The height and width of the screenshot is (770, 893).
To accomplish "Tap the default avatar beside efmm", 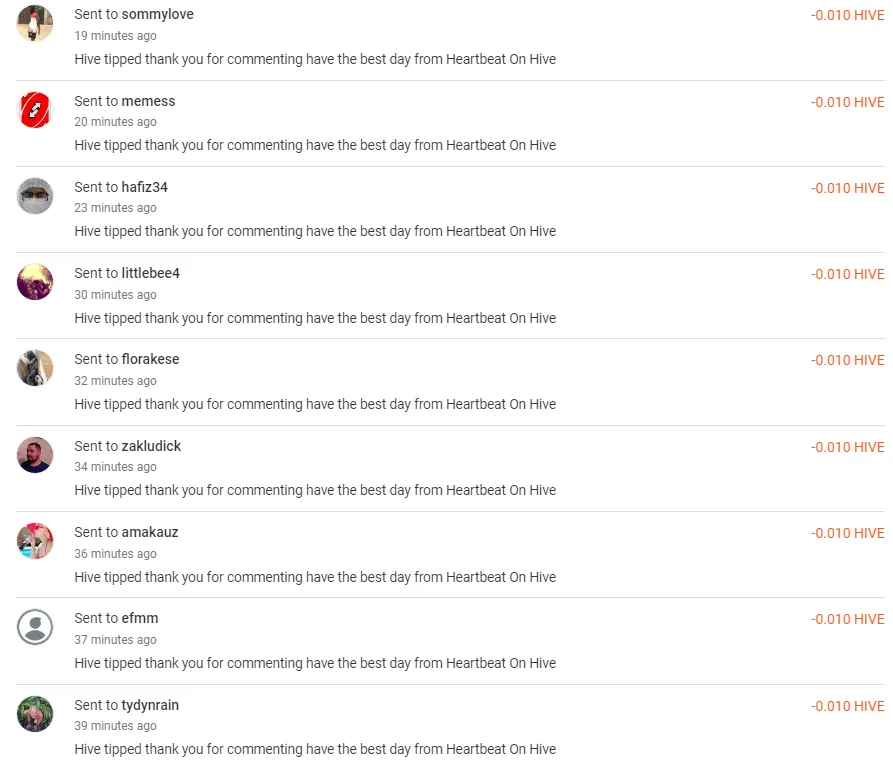I will click(35, 627).
